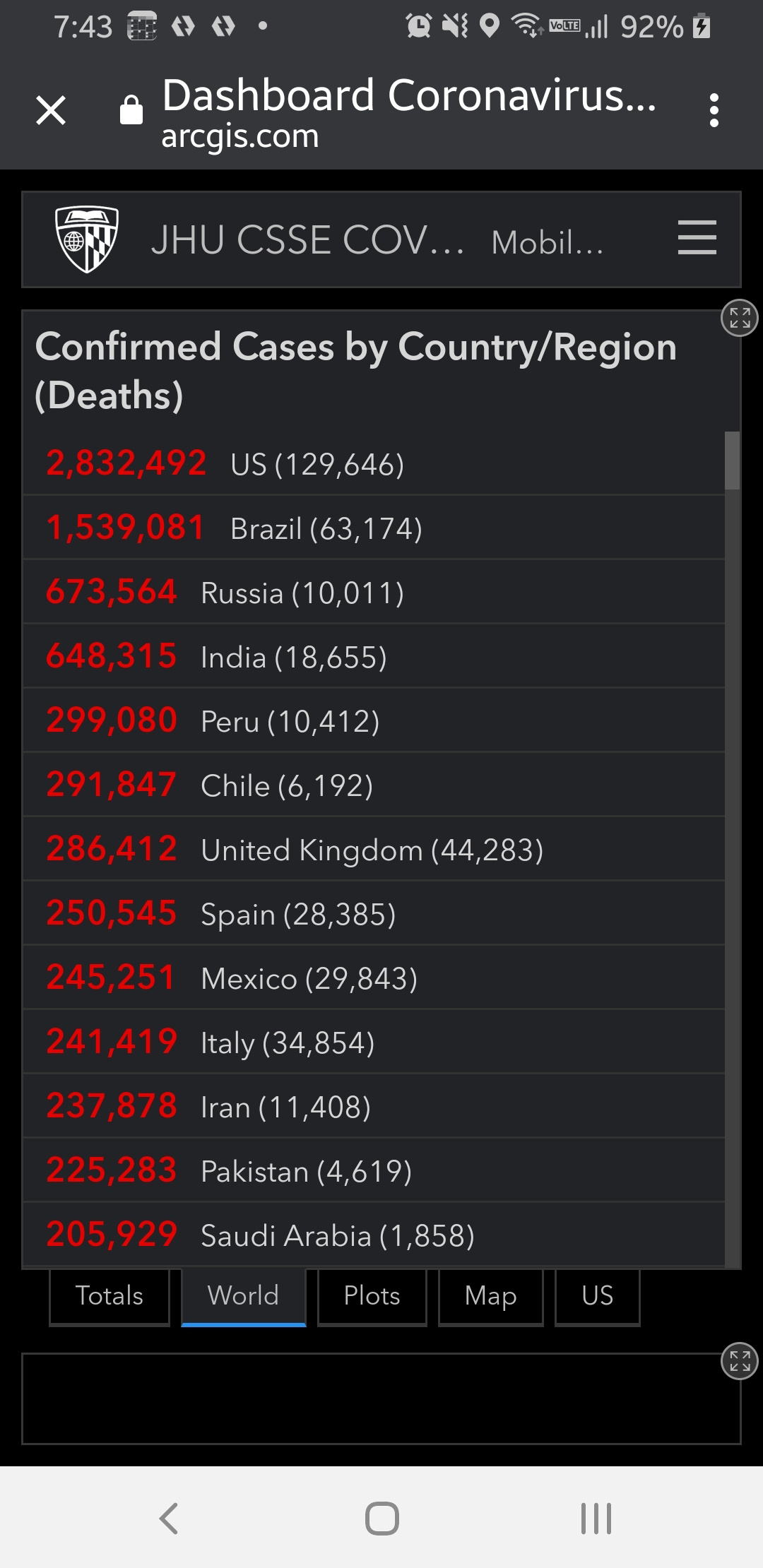The height and width of the screenshot is (1568, 763).
Task: Switch to the World tab
Action: (x=244, y=1296)
